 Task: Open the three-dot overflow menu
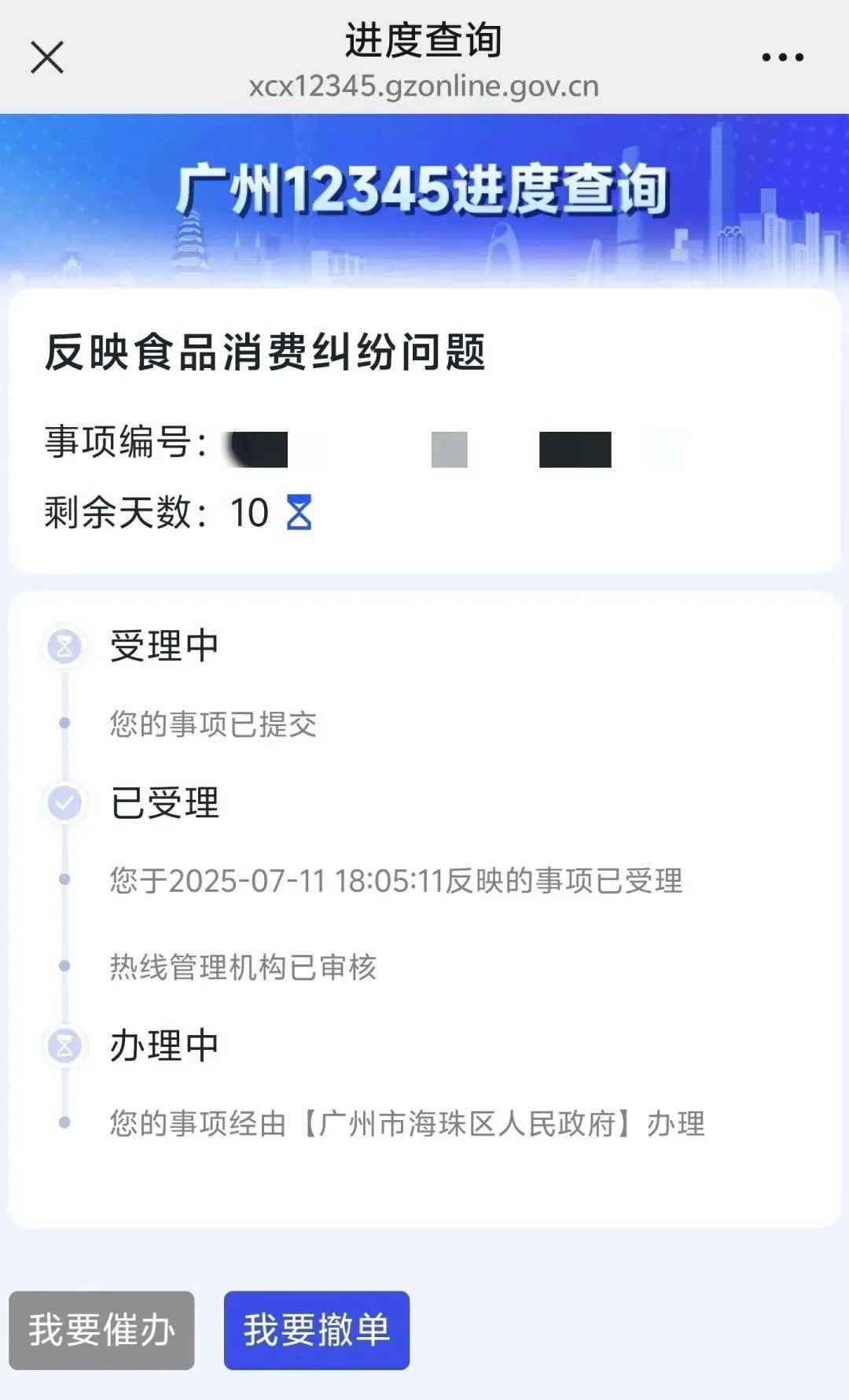[x=782, y=57]
